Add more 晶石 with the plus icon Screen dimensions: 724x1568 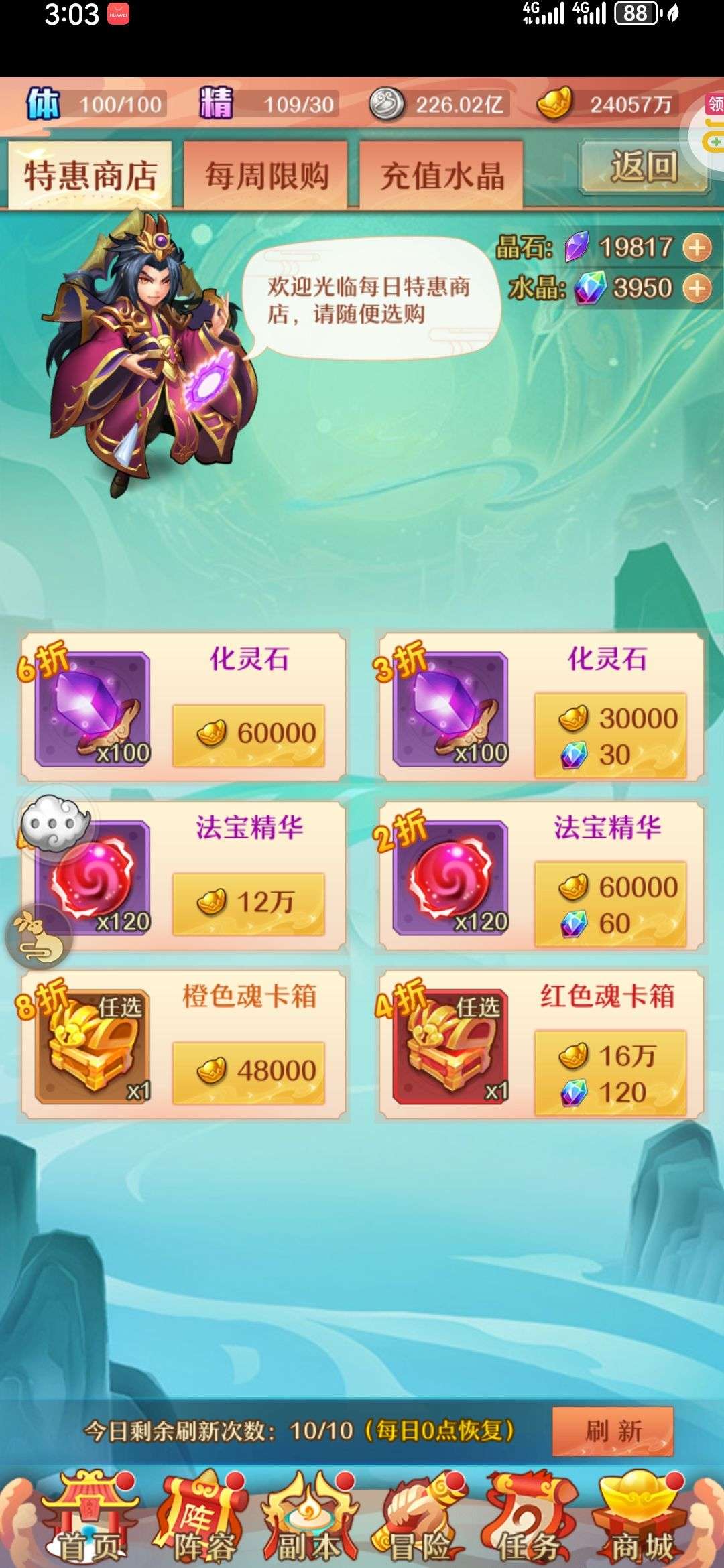(x=697, y=248)
